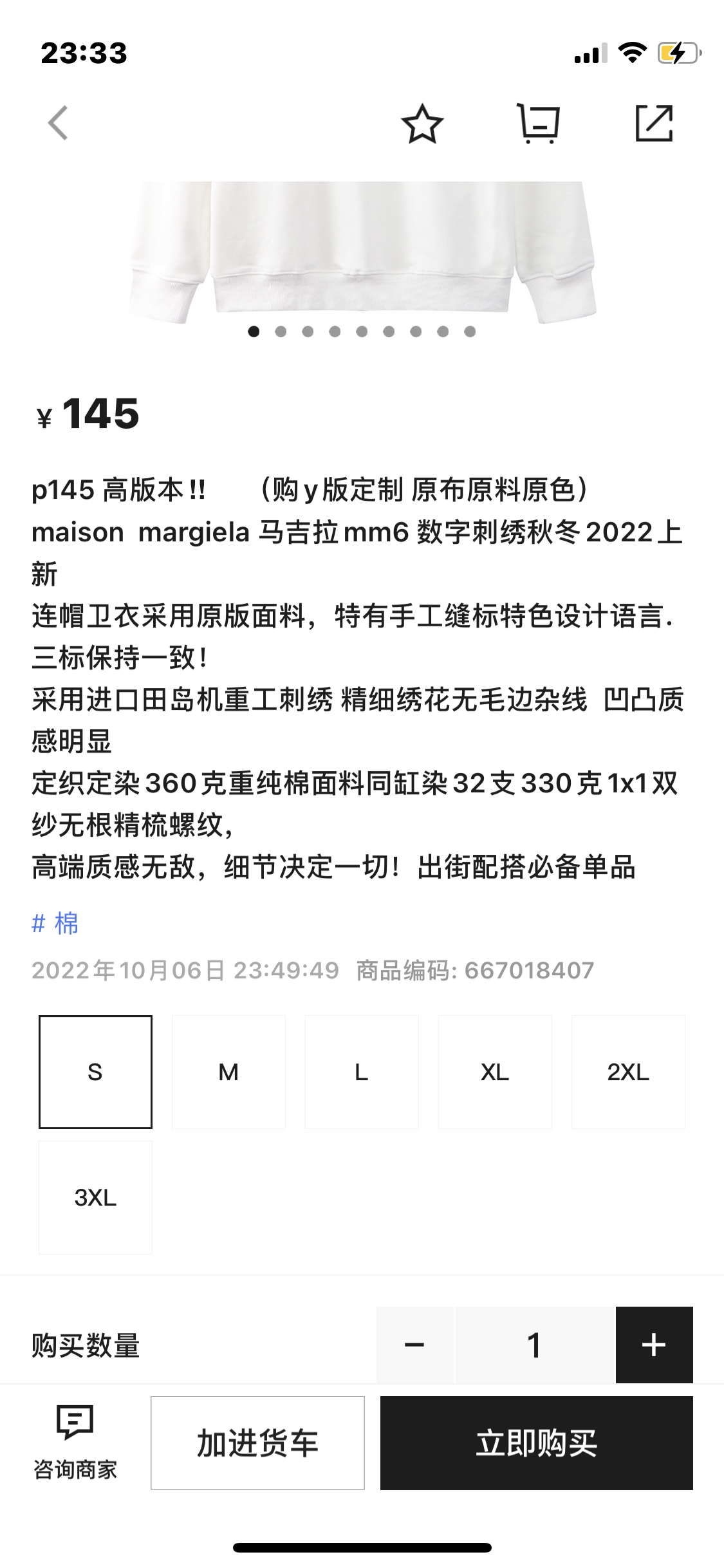The width and height of the screenshot is (724, 1568).
Task: Pick size 3XL
Action: click(x=95, y=1197)
